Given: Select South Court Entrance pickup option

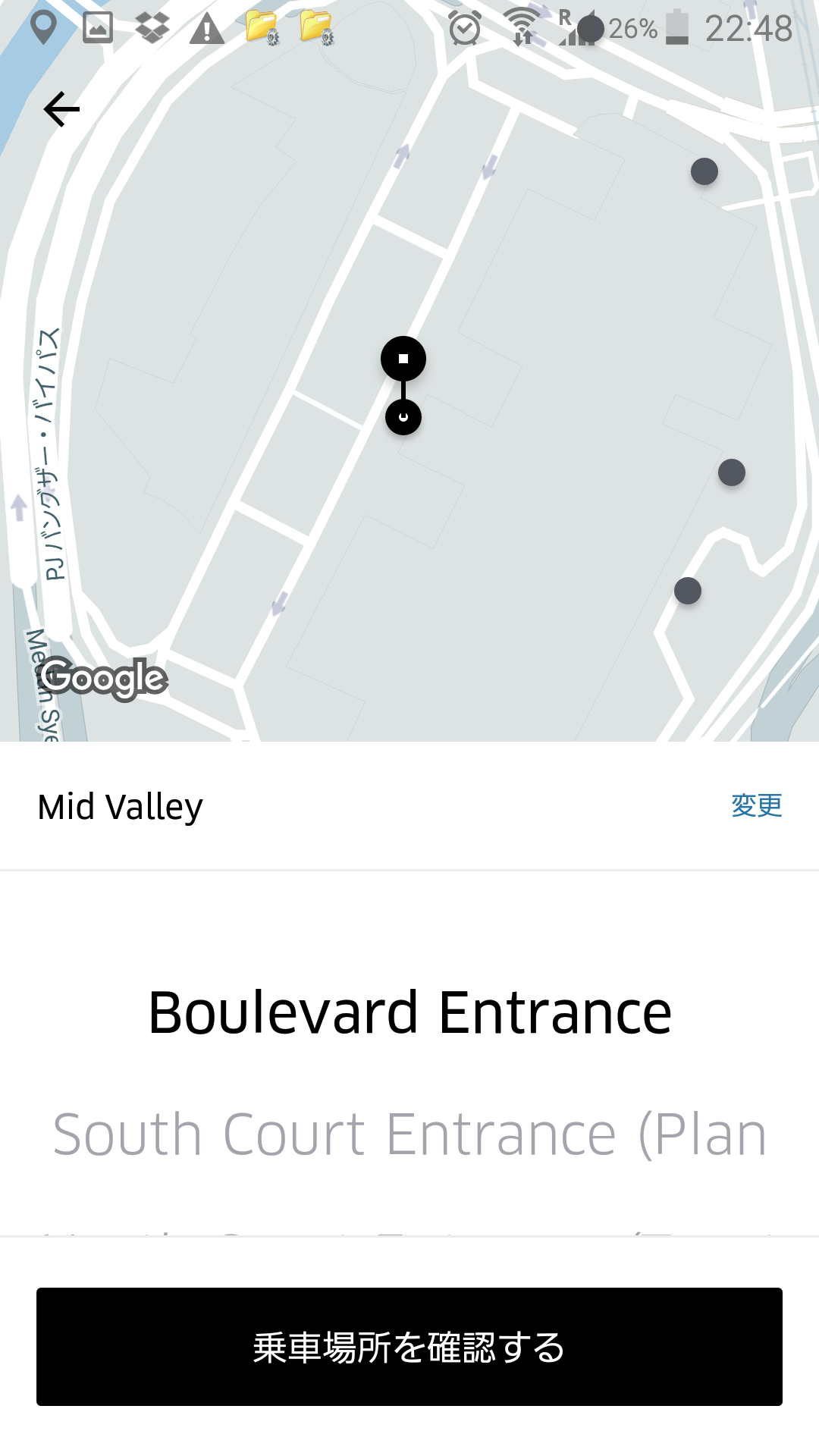Looking at the screenshot, I should [409, 1134].
